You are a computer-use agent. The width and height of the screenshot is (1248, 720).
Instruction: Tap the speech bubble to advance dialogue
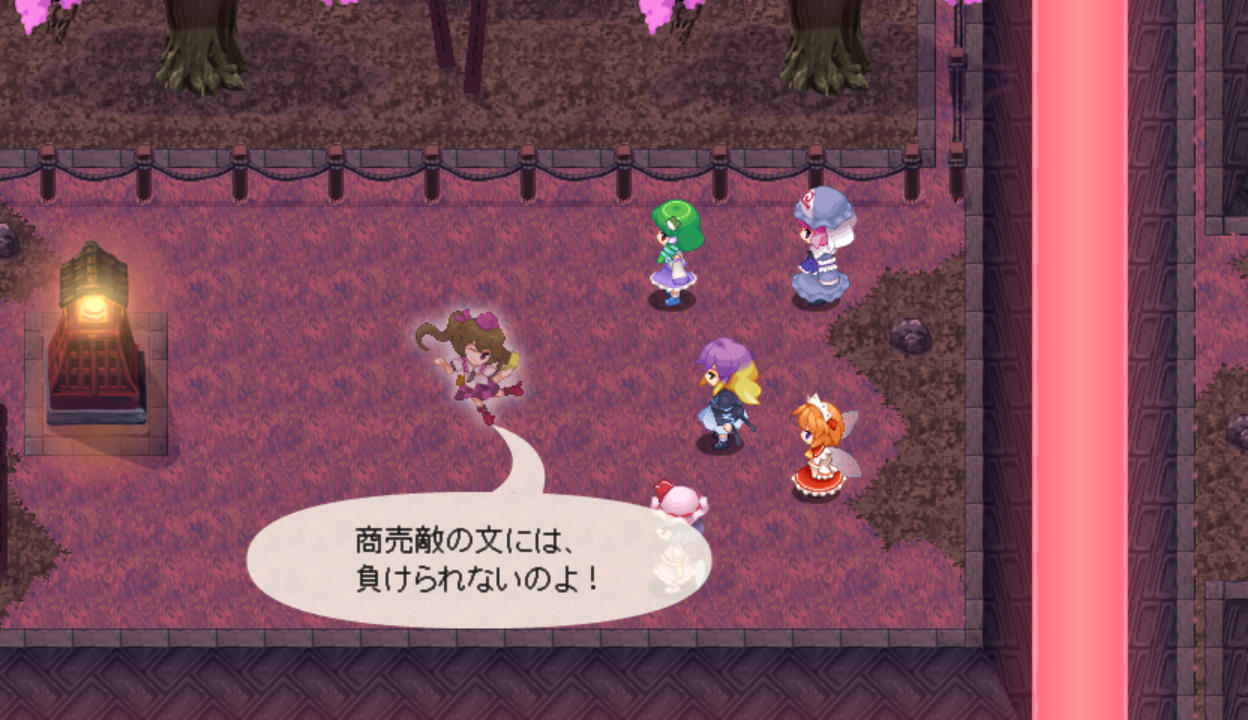pyautogui.click(x=478, y=560)
